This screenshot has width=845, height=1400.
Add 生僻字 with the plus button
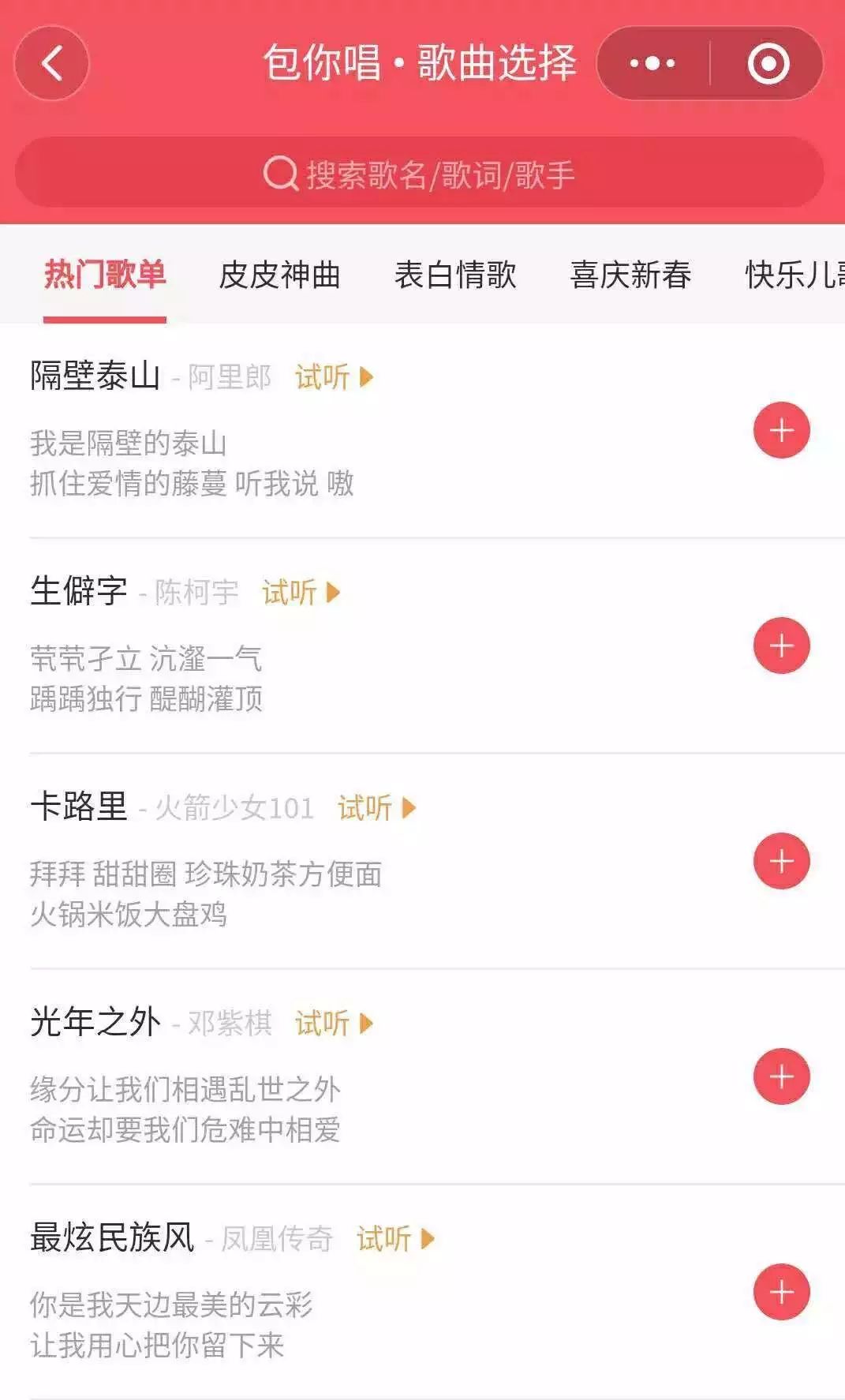[781, 646]
